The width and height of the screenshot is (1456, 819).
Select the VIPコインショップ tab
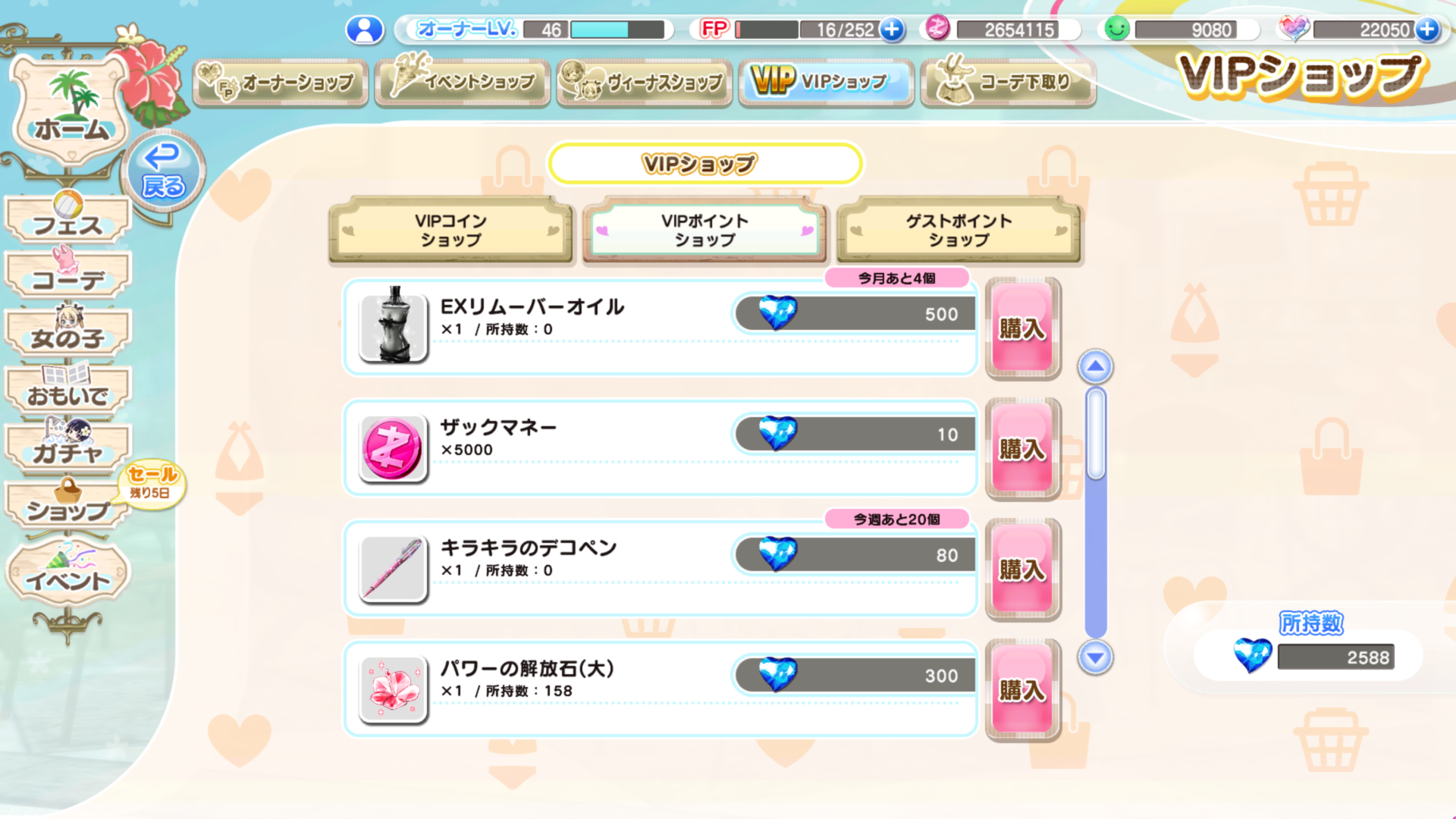tap(450, 230)
